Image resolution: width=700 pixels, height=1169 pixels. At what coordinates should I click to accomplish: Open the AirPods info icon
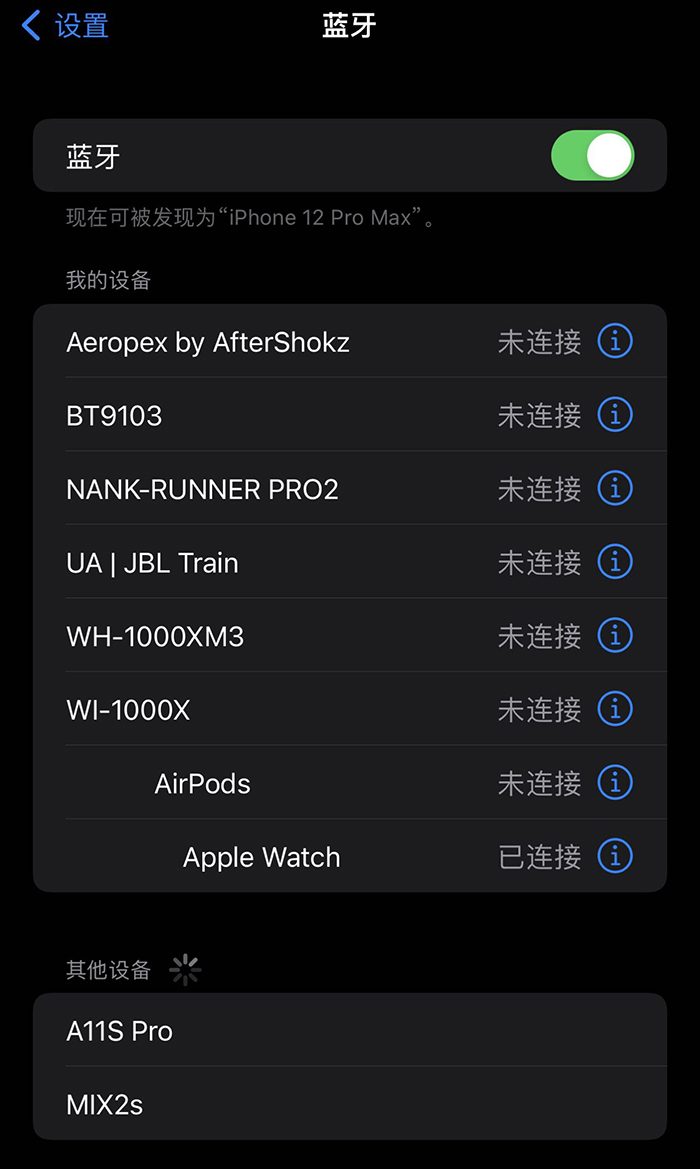point(615,782)
